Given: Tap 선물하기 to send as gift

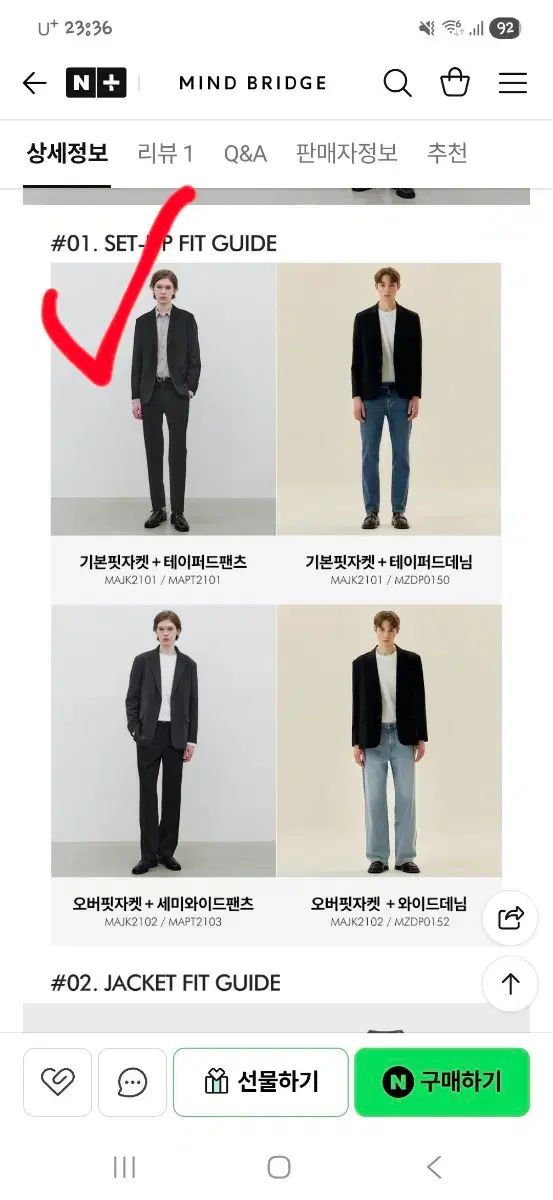Looking at the screenshot, I should click(x=261, y=1082).
